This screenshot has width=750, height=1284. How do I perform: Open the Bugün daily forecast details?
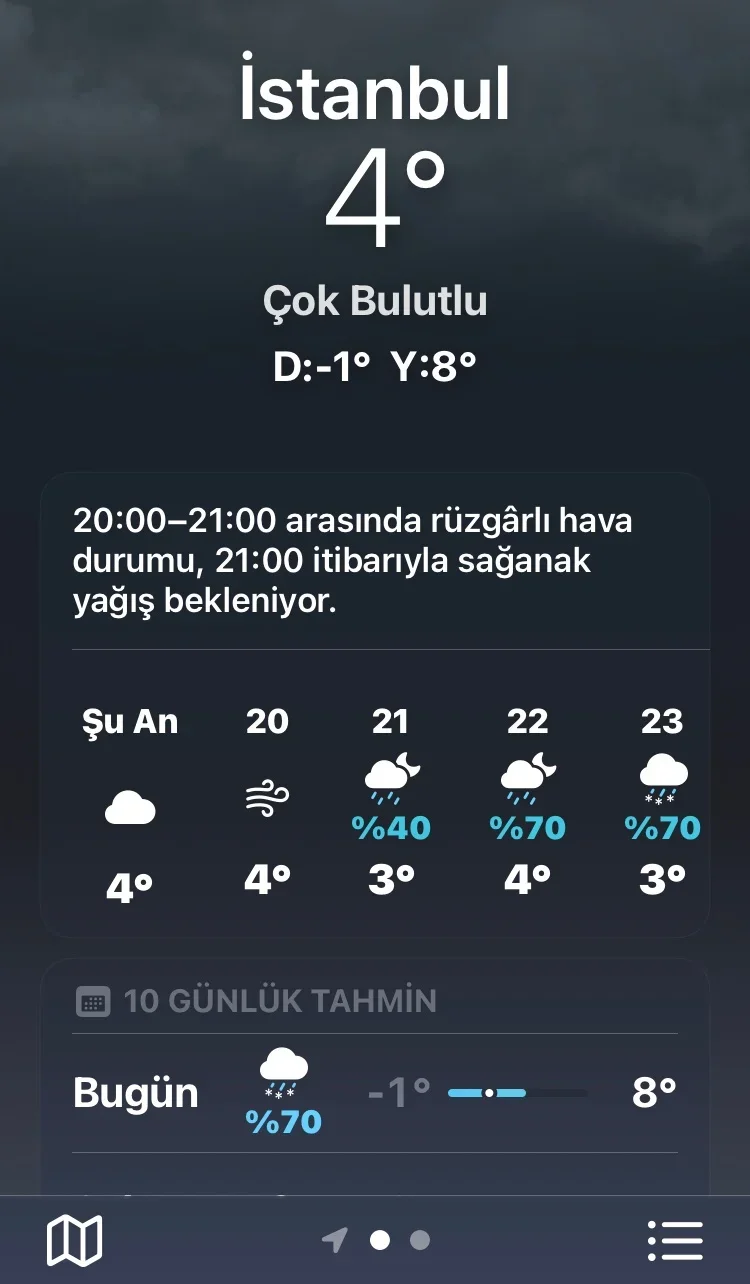375,1090
